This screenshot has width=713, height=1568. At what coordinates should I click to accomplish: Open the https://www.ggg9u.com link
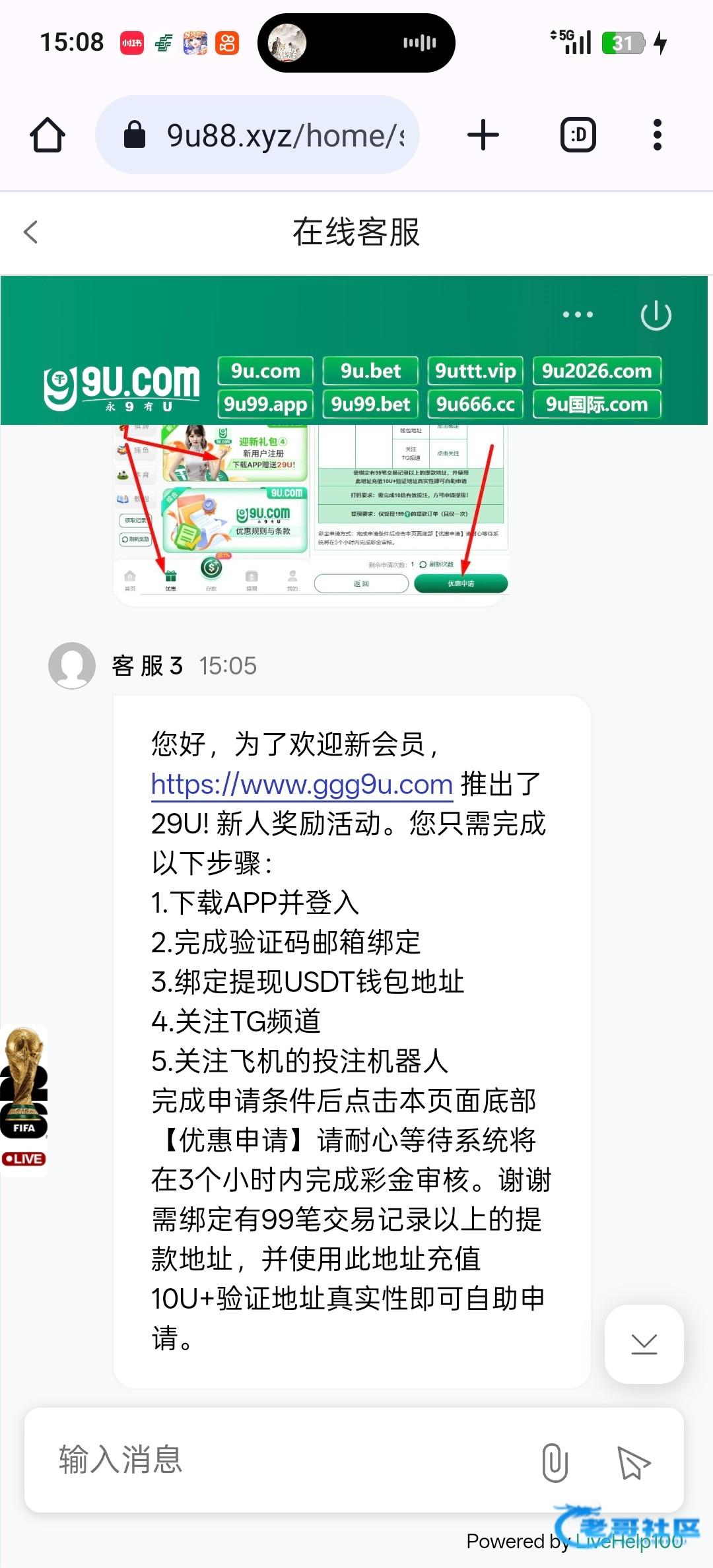(302, 784)
